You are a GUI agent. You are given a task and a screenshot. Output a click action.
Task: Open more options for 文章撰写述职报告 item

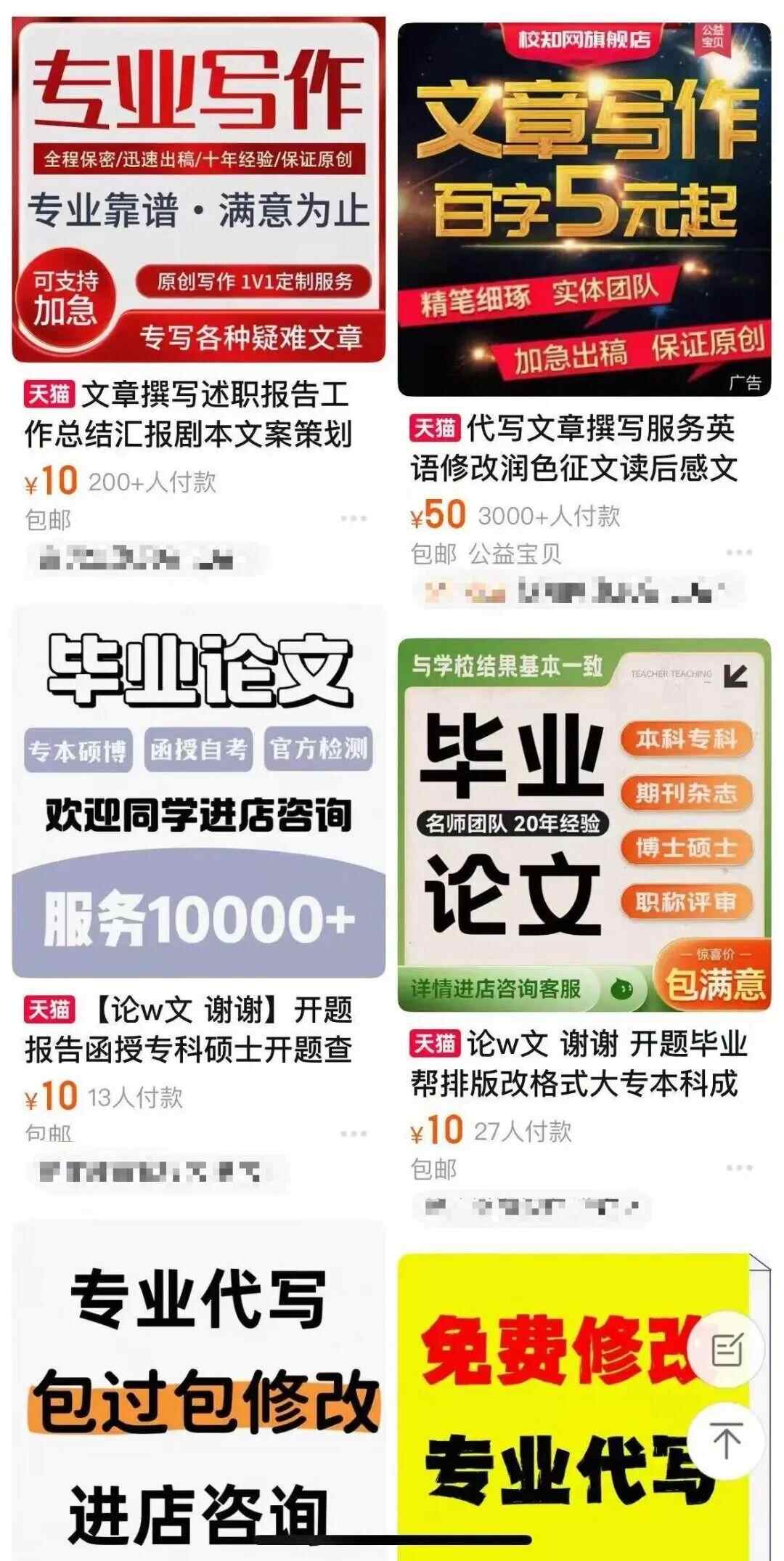click(354, 518)
